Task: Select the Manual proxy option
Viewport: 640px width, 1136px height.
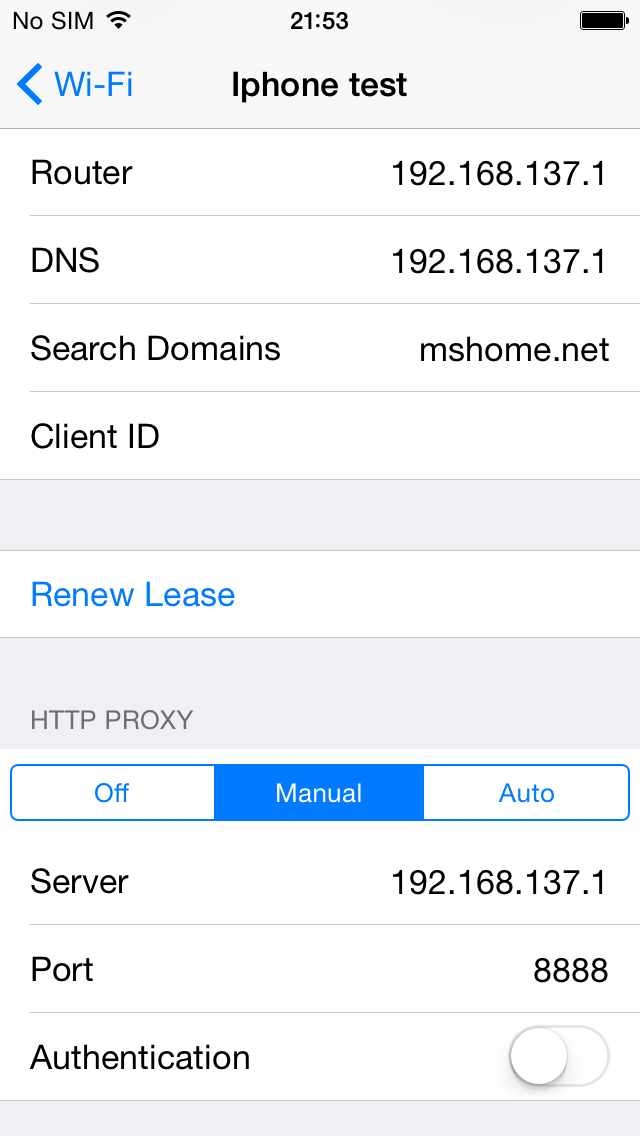Action: tap(319, 793)
